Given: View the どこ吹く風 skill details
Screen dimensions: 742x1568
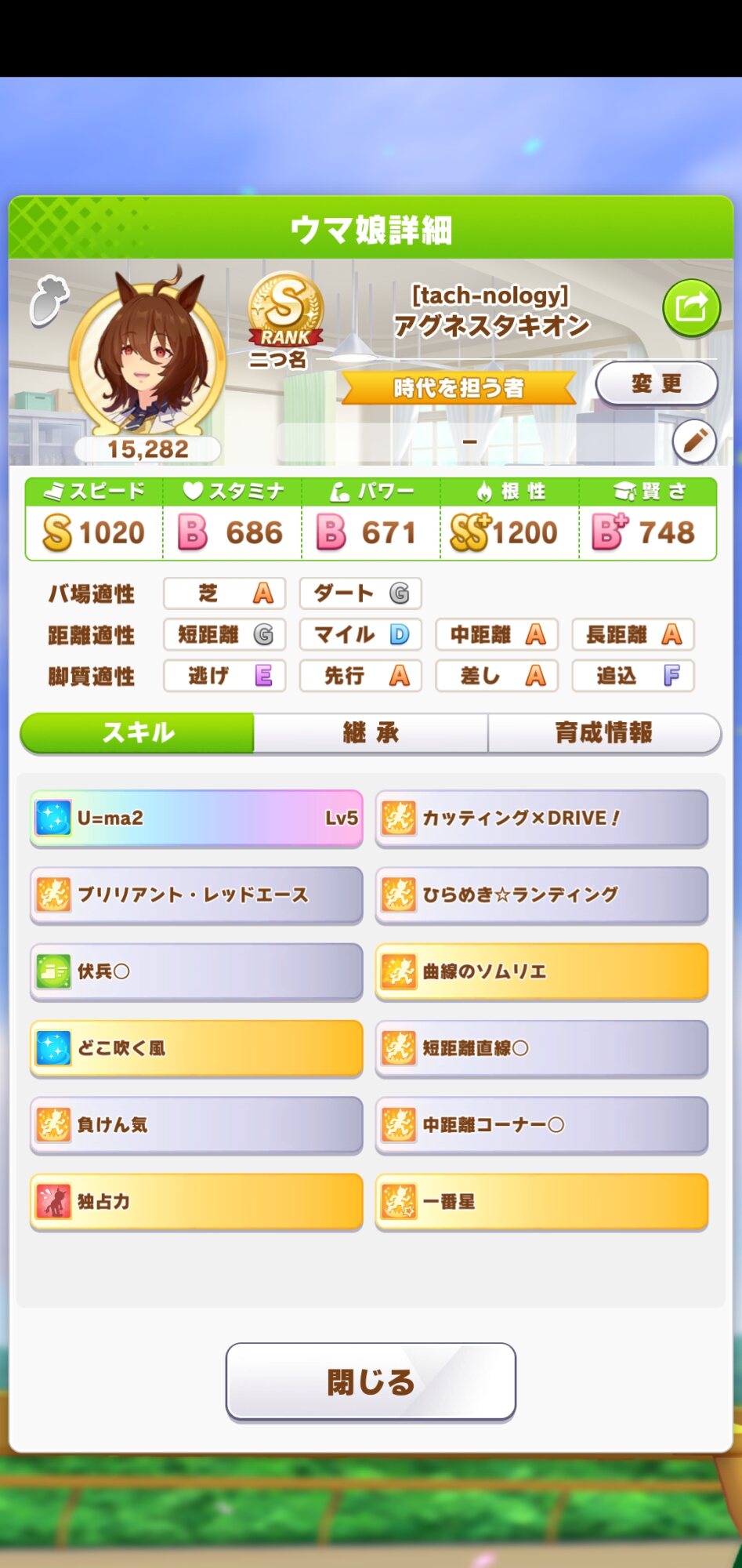Looking at the screenshot, I should click(x=196, y=1048).
